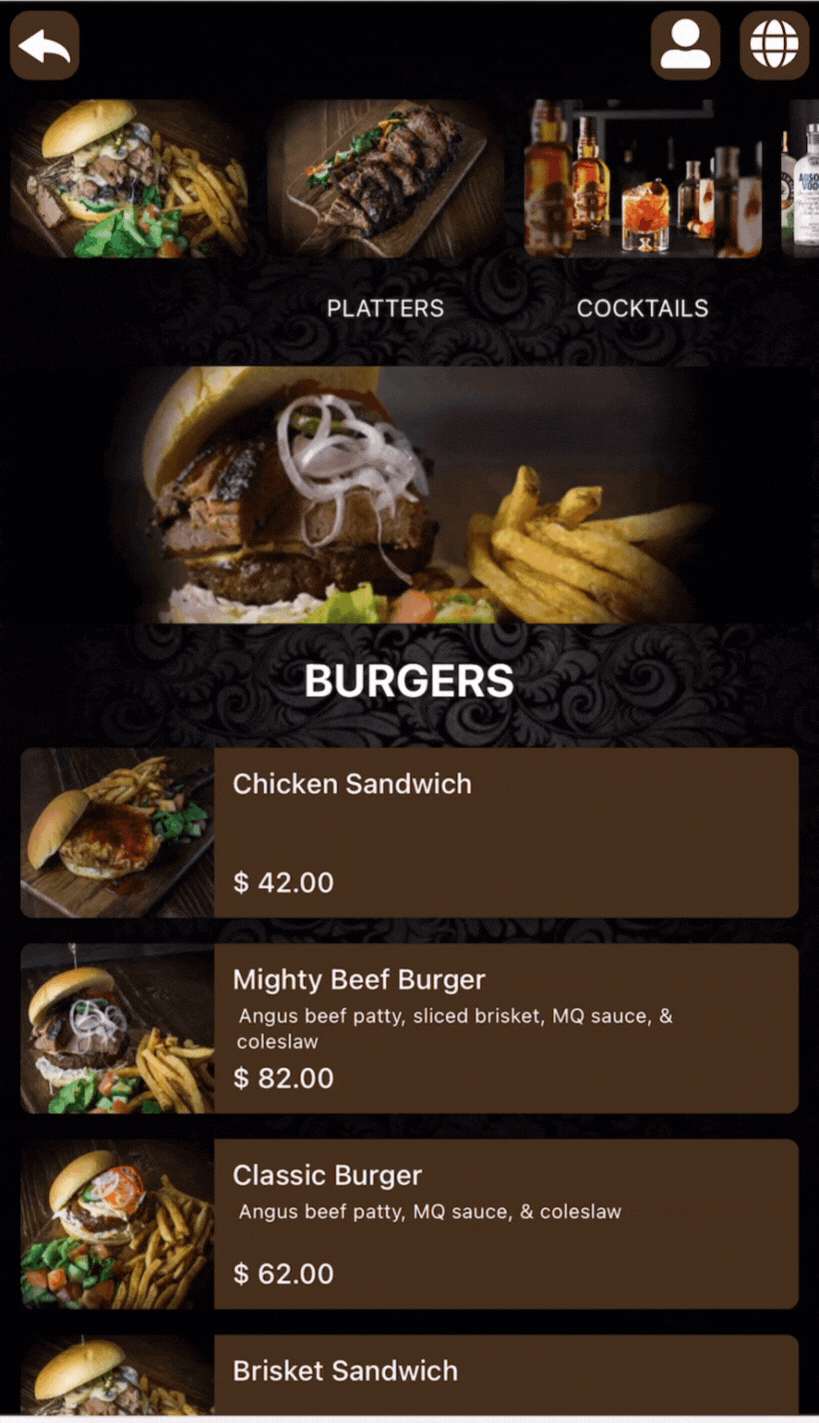View the Classic Burger details
This screenshot has width=819, height=1423.
point(410,1224)
